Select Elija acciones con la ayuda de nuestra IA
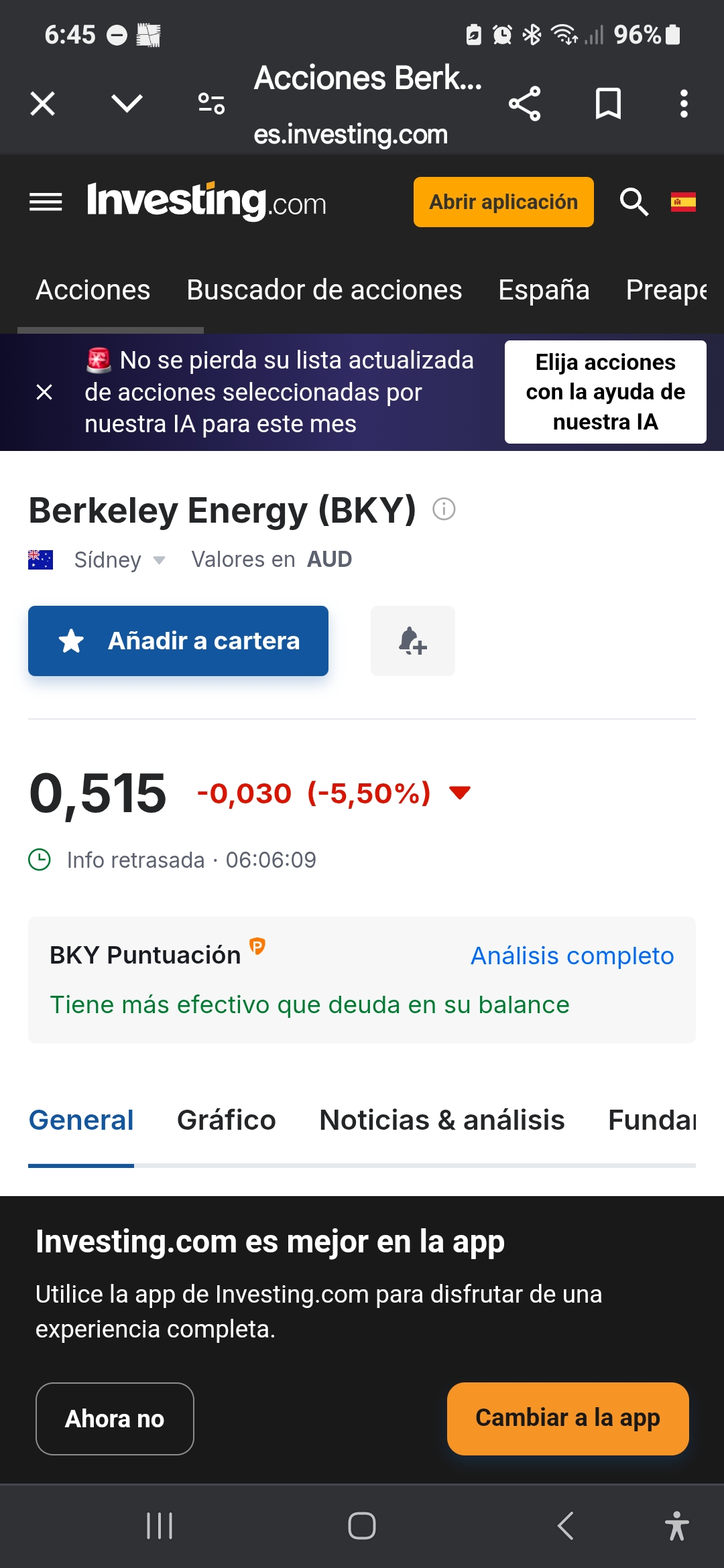The image size is (724, 1568). point(605,392)
